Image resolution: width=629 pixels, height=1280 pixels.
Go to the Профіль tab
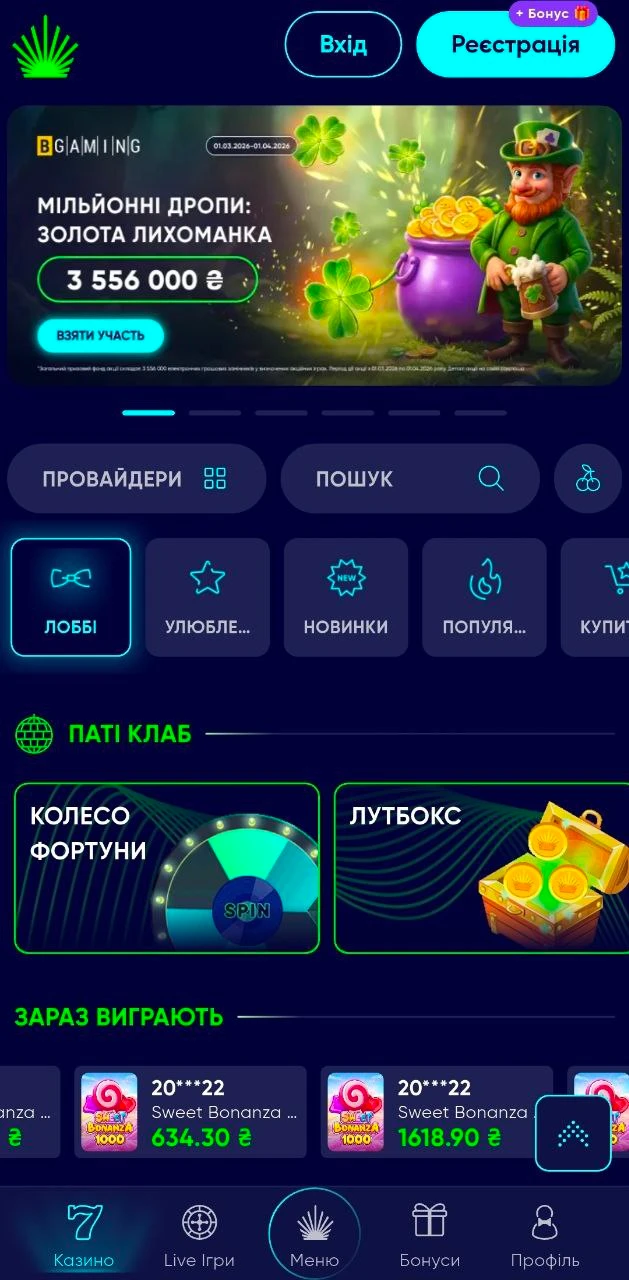545,1236
